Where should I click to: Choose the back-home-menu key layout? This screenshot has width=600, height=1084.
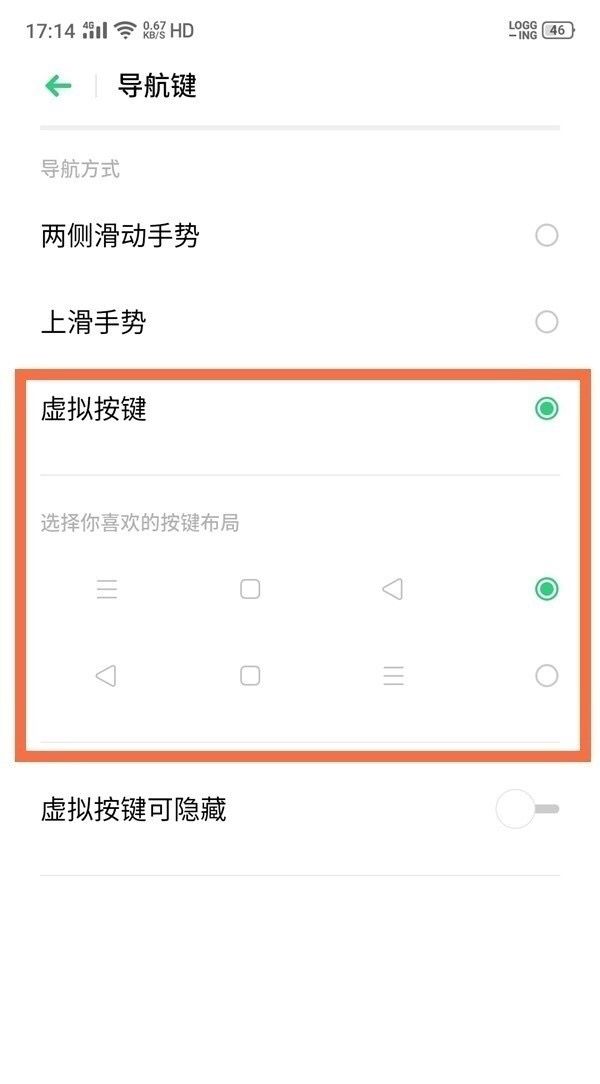546,676
